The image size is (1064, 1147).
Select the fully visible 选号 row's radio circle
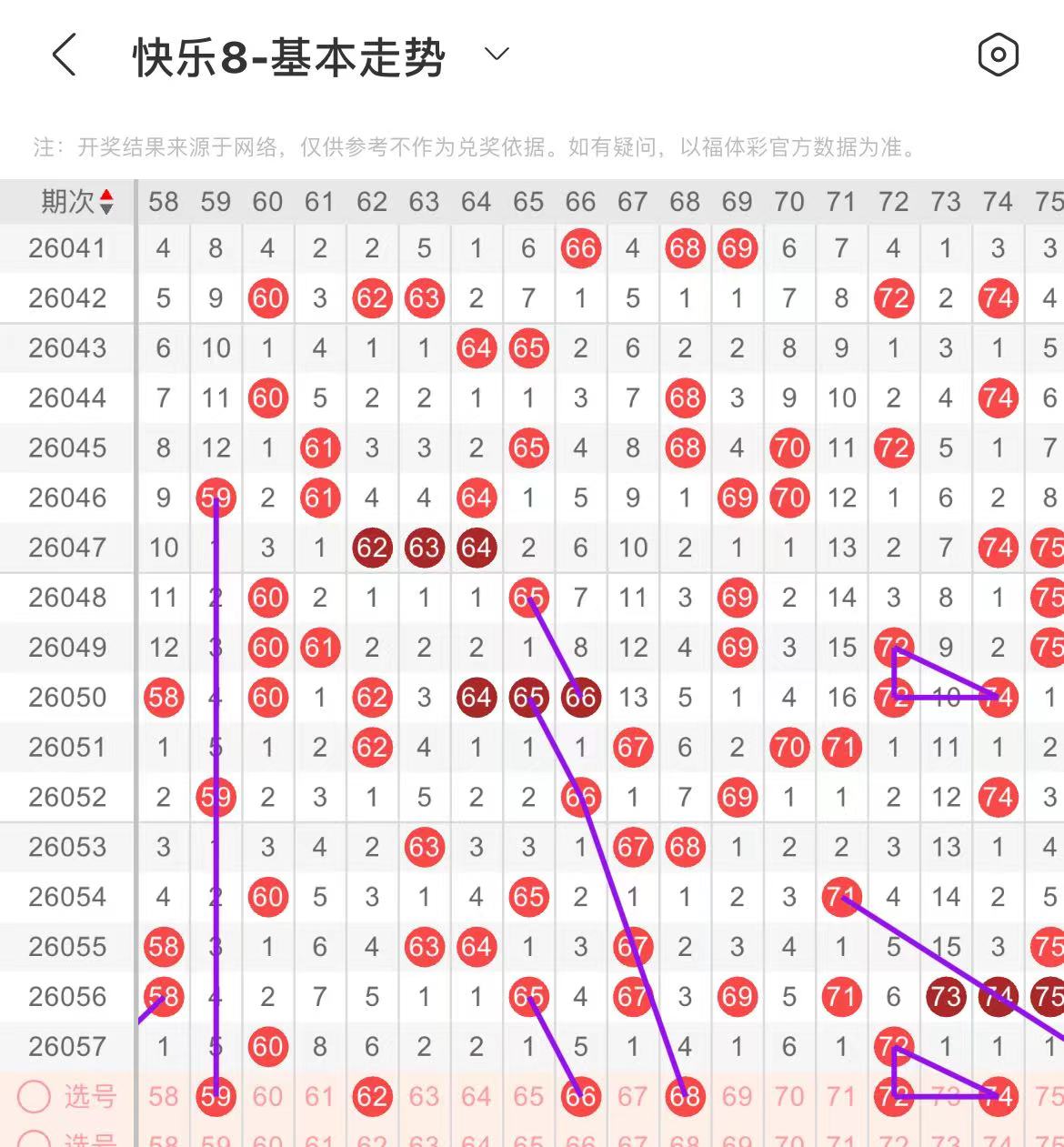[34, 1097]
